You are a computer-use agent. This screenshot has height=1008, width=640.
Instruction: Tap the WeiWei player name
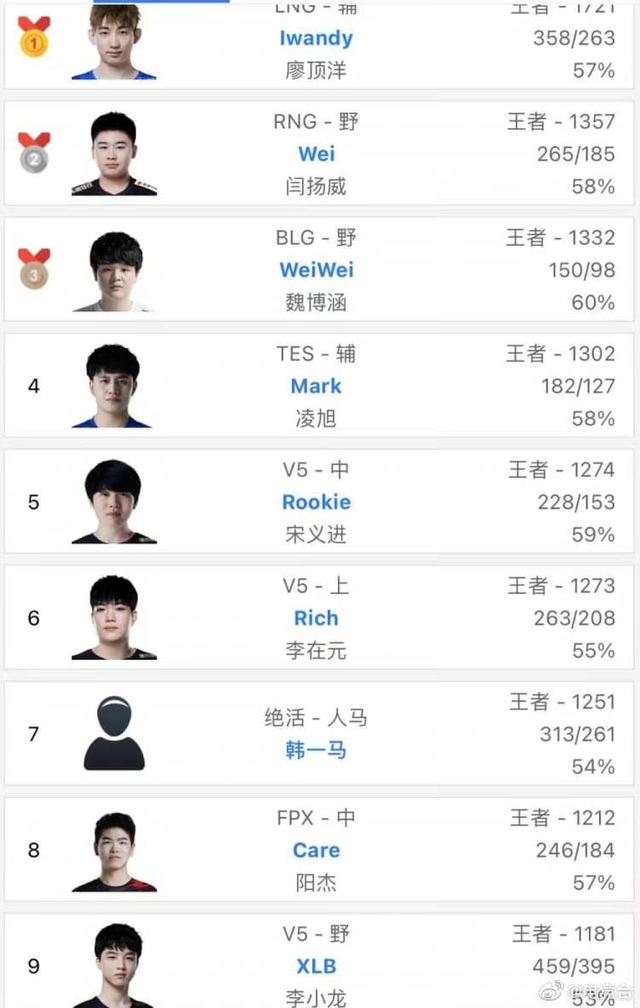pyautogui.click(x=316, y=270)
